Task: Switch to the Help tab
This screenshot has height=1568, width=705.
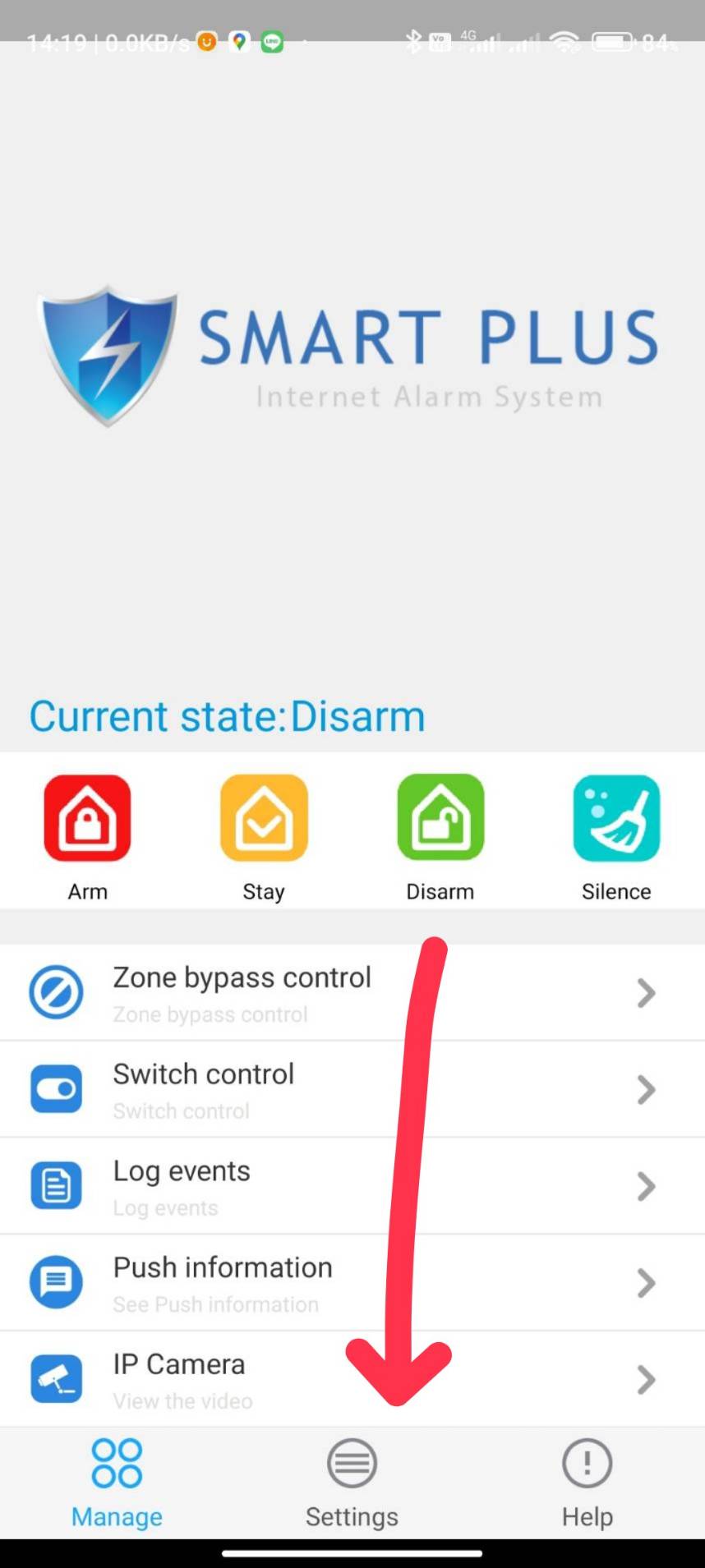Action: 587,1482
